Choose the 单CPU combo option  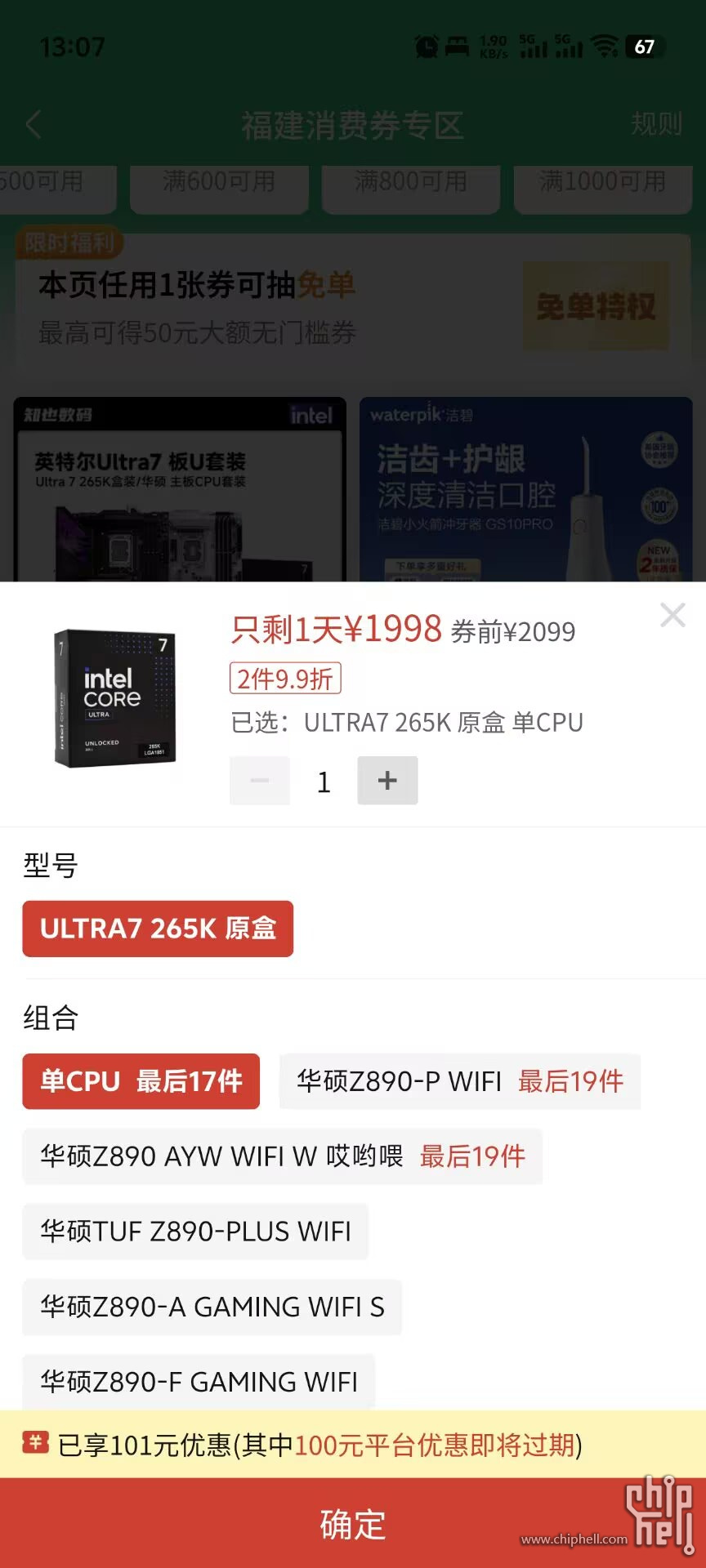coord(141,1081)
